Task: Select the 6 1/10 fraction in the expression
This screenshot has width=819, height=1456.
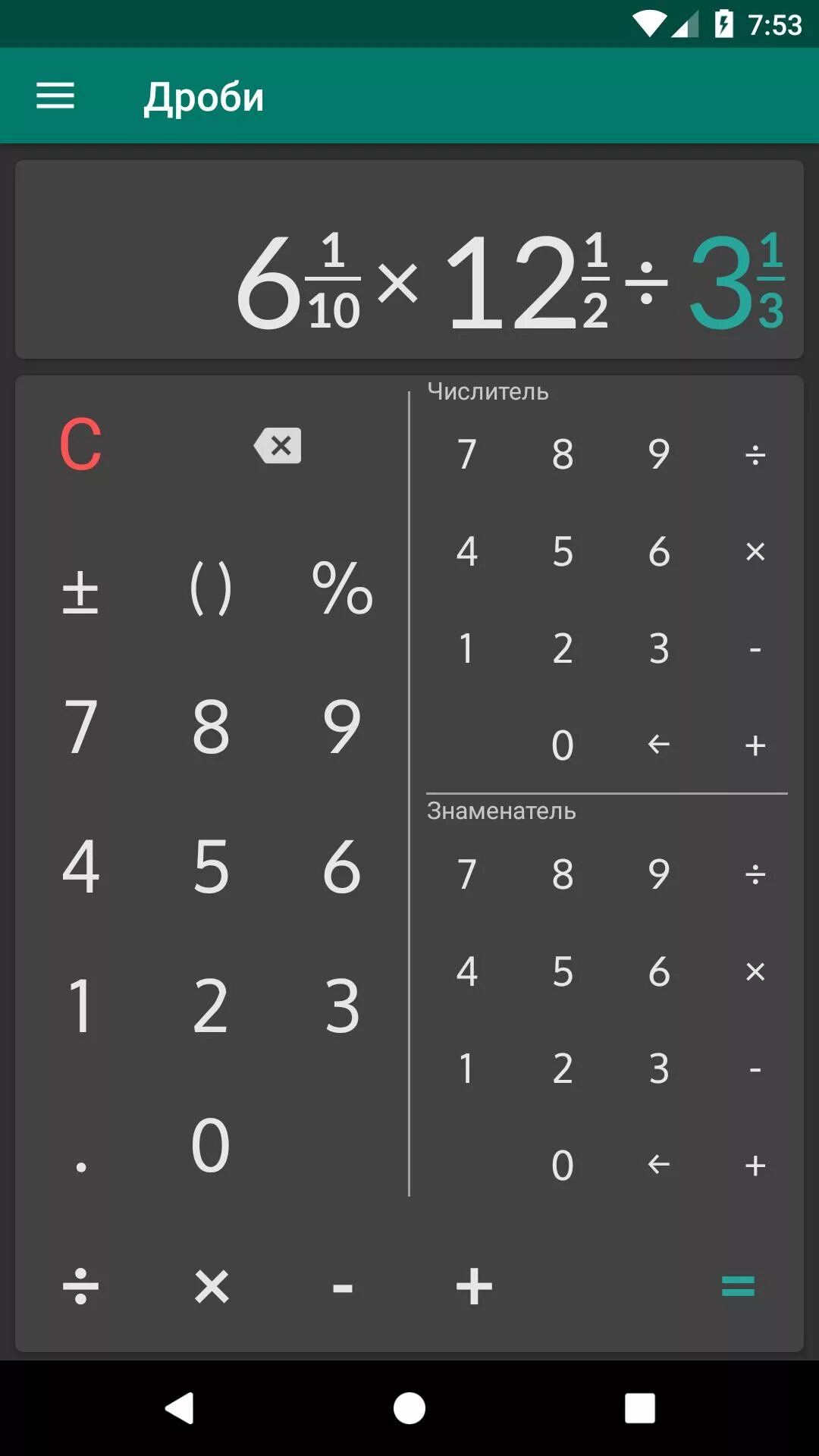Action: 298,282
